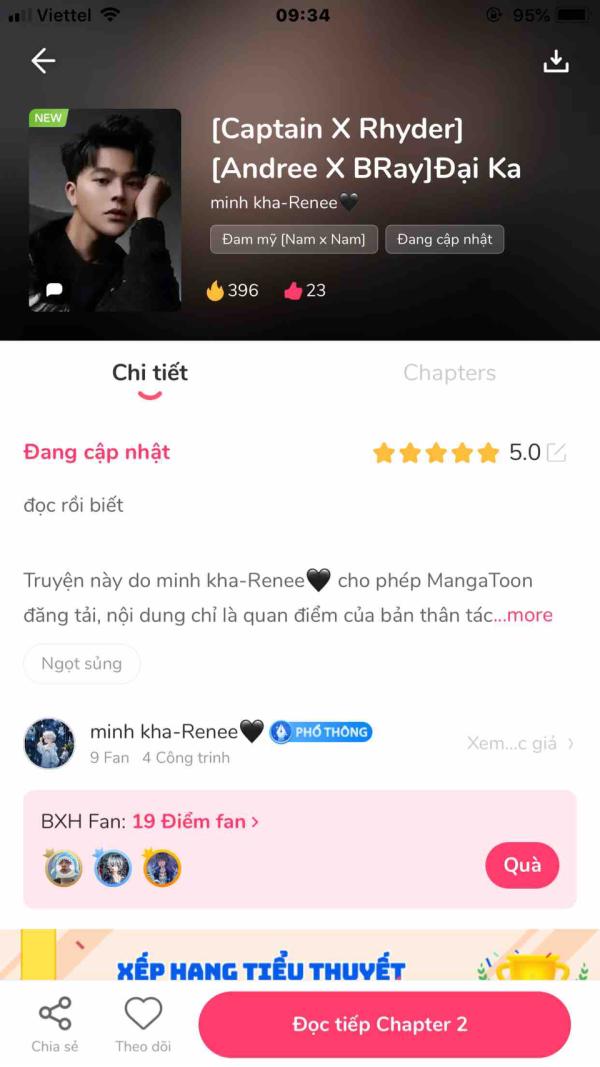This screenshot has height=1067, width=600.
Task: Edit the rating next to 5.0
Action: (556, 453)
